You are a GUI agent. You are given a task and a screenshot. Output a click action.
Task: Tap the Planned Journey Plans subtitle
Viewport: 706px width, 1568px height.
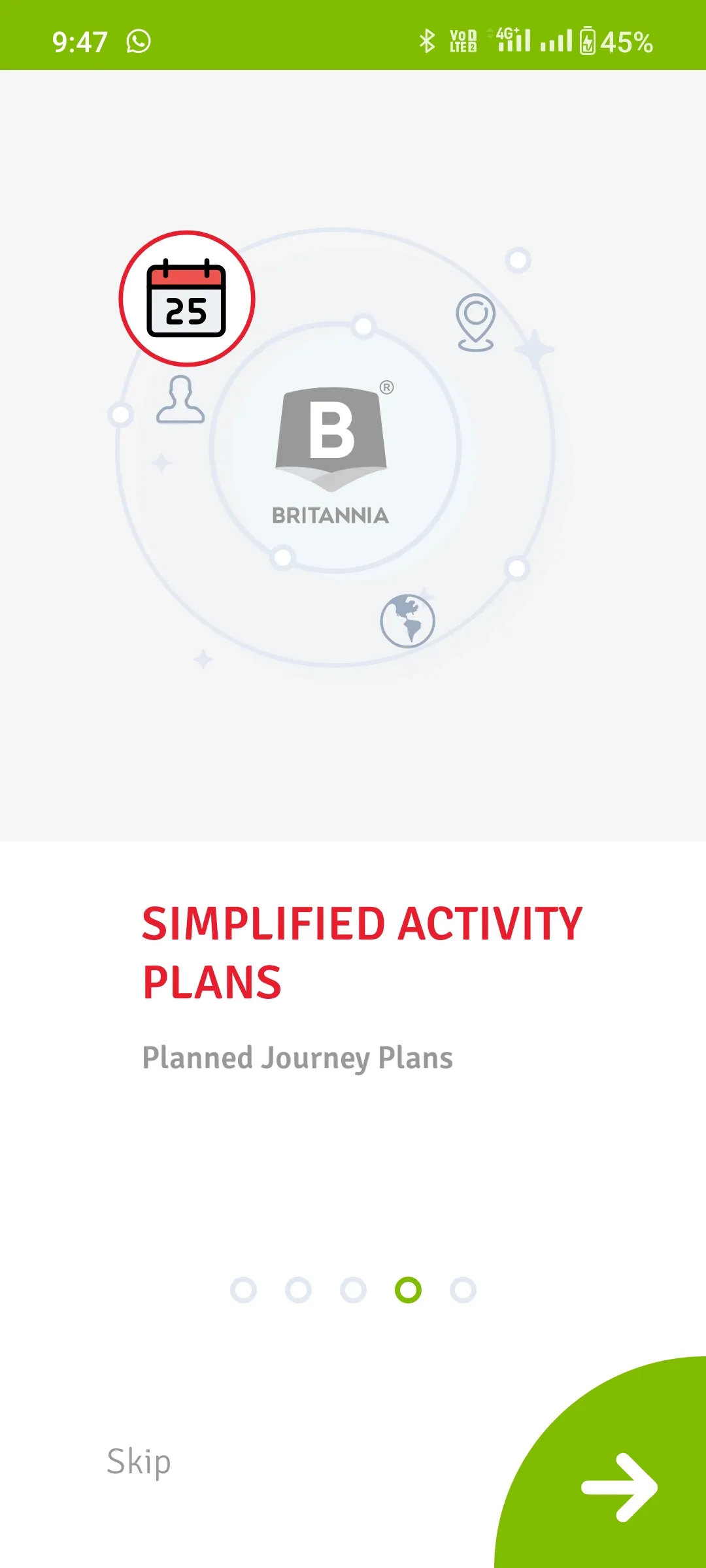297,1057
